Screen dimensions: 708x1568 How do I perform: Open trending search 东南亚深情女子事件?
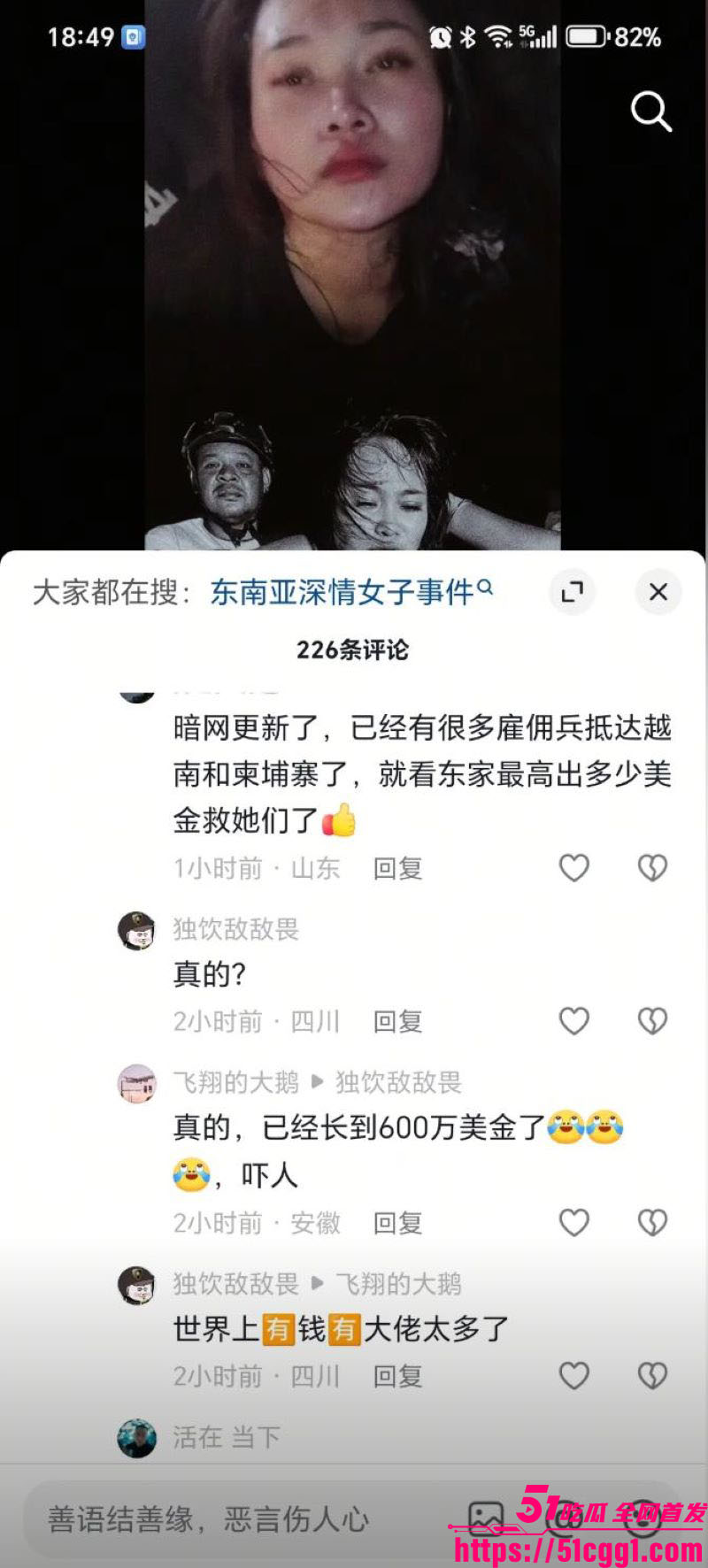tap(350, 592)
